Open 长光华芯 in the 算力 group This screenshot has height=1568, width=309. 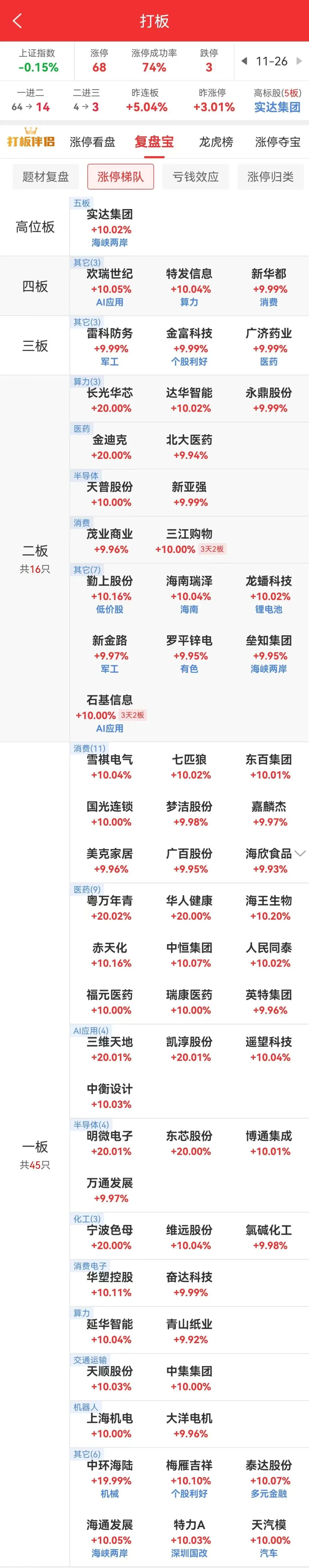coord(110,400)
